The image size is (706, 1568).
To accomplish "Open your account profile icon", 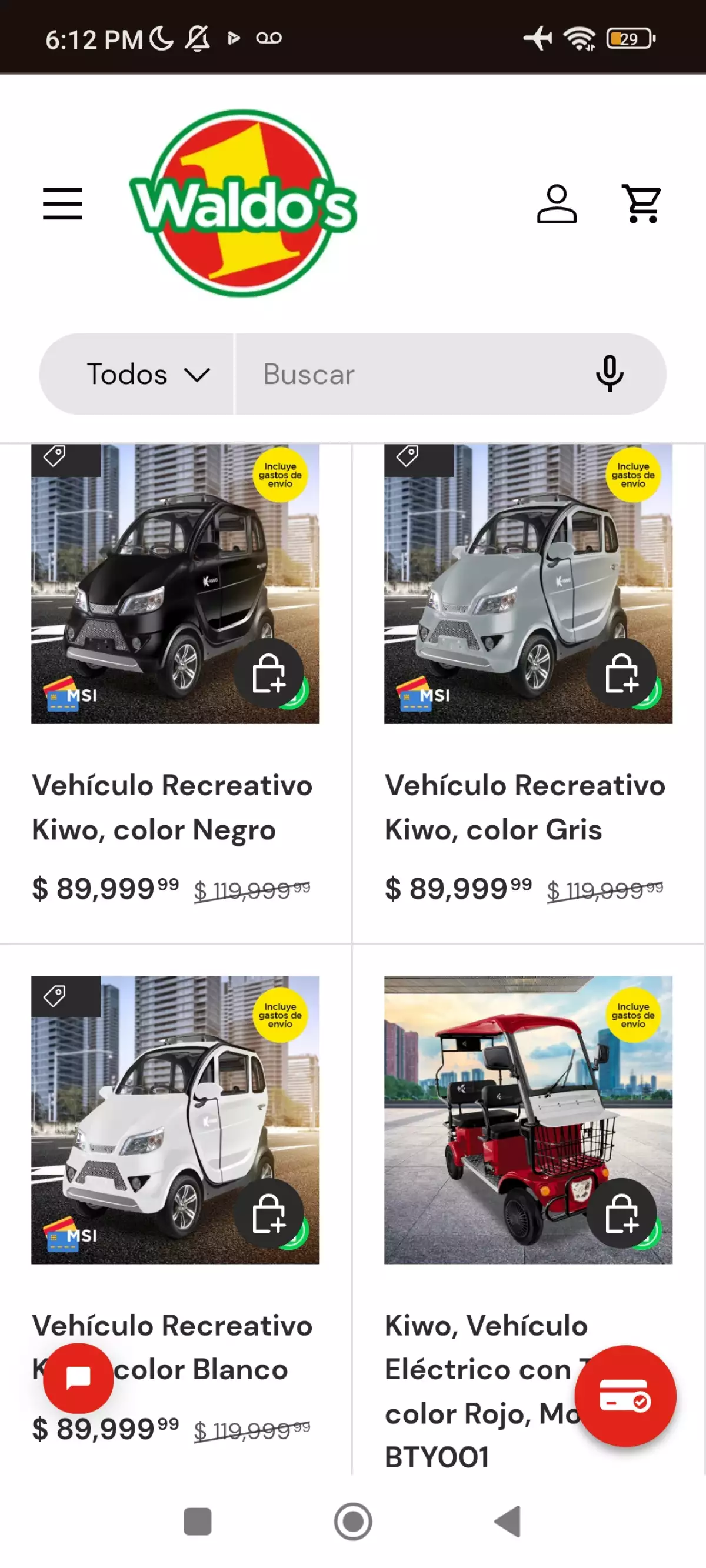I will 556,203.
